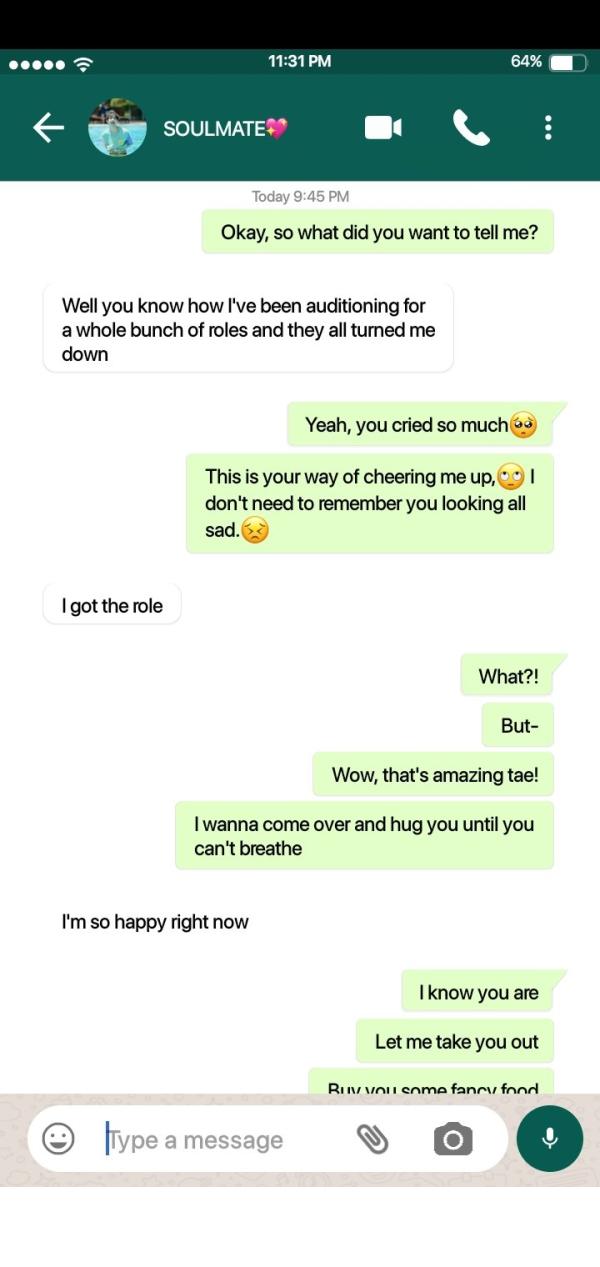
Task: Open the camera from the message bar
Action: 453,1139
